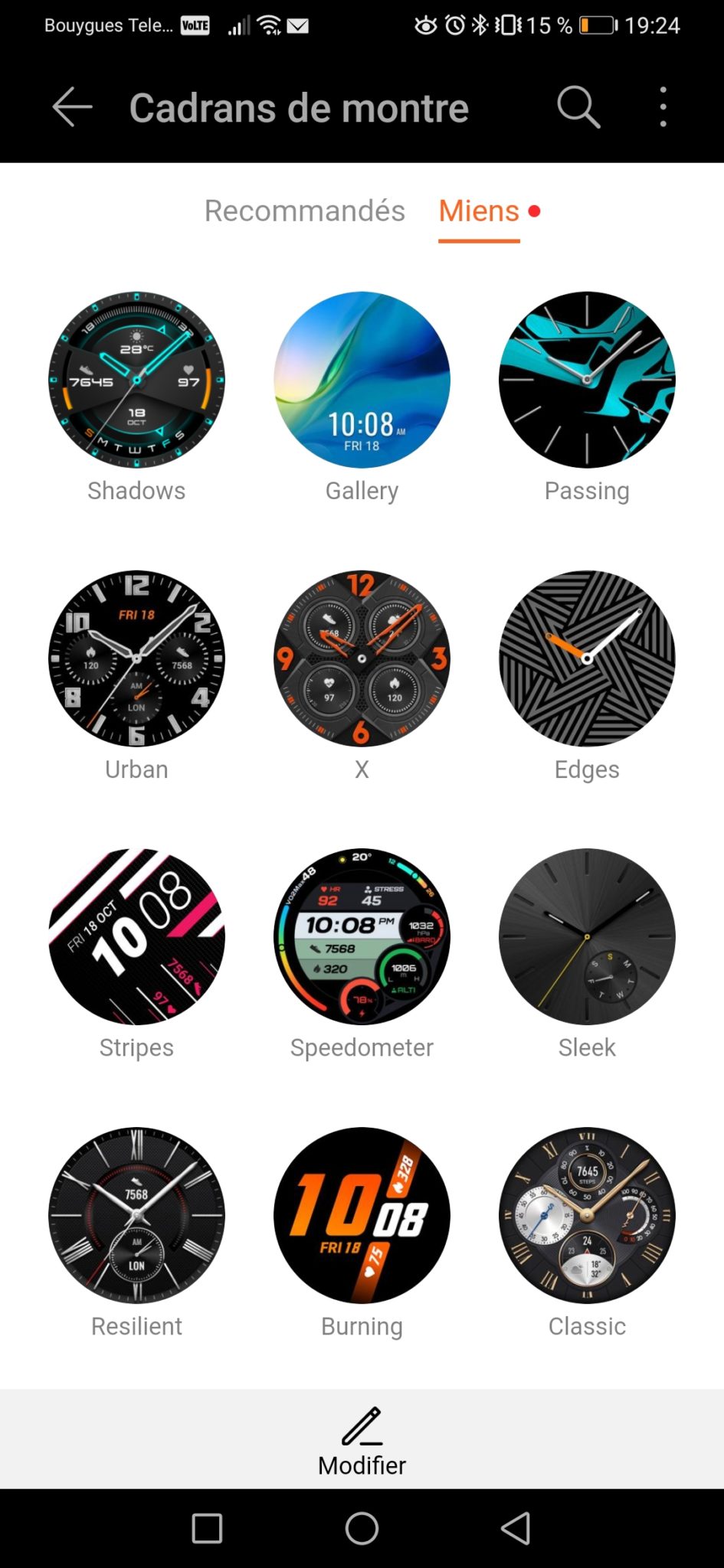
Task: Select the Gallery watch face
Action: [x=362, y=380]
